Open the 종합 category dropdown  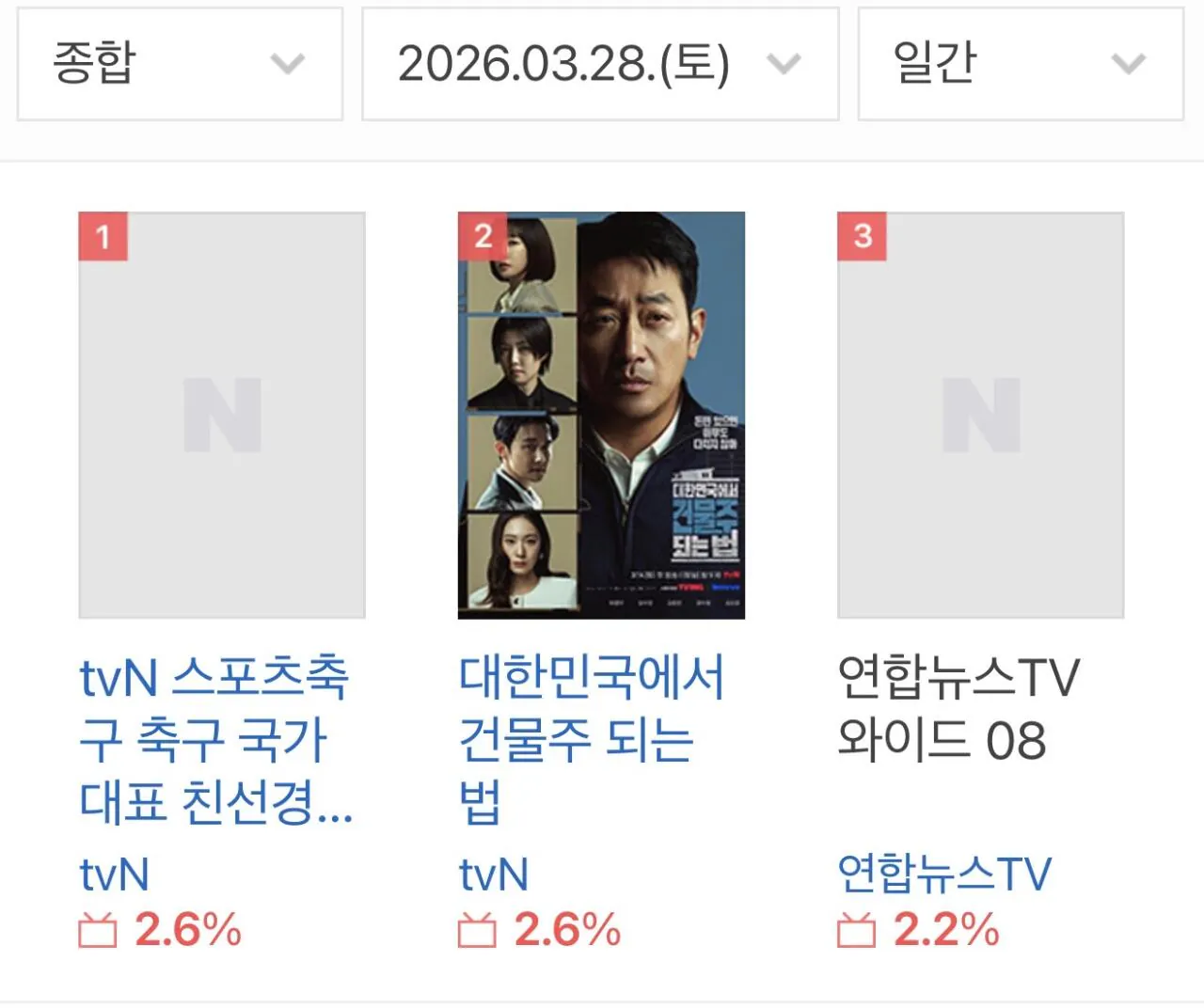tap(179, 64)
